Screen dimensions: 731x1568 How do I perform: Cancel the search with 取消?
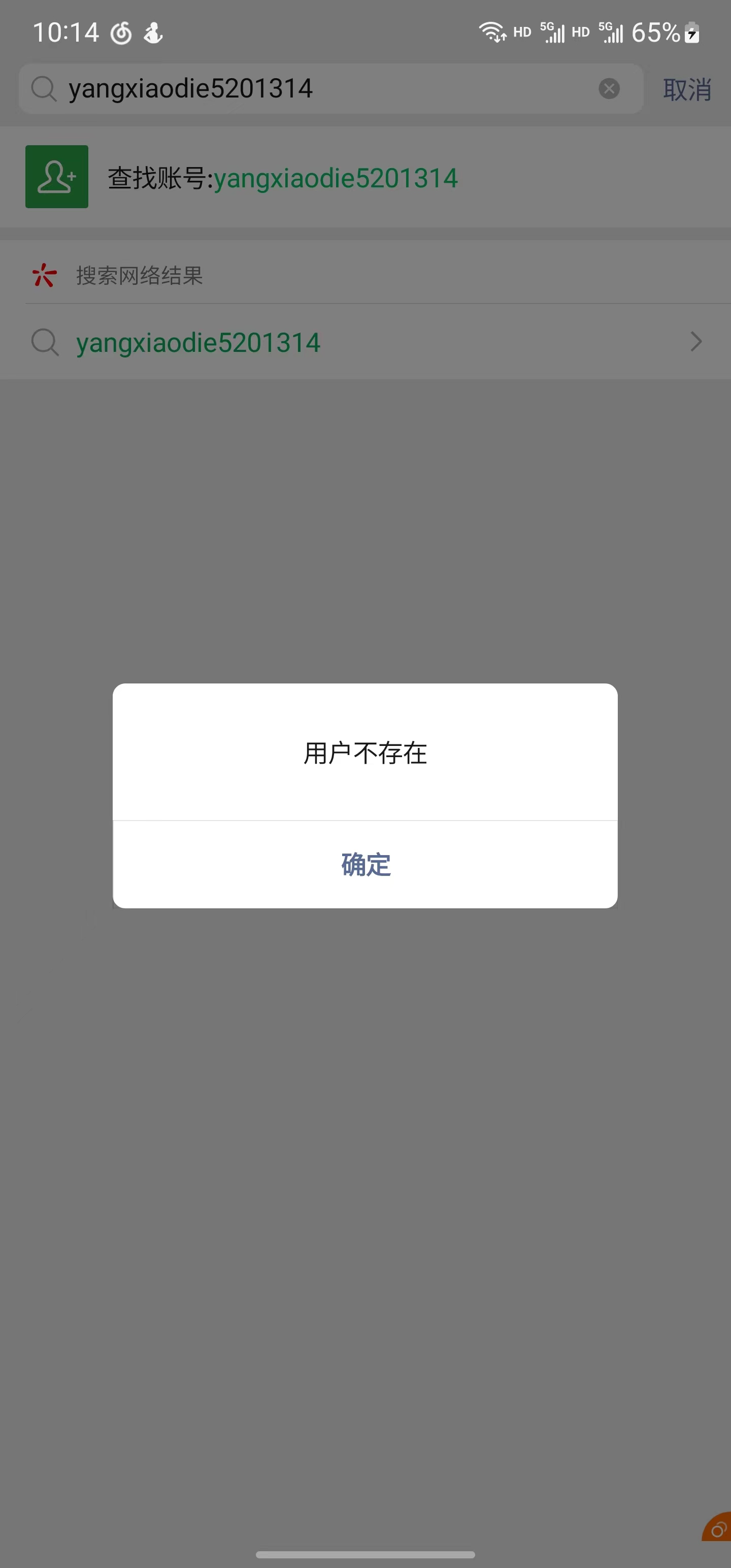[686, 89]
